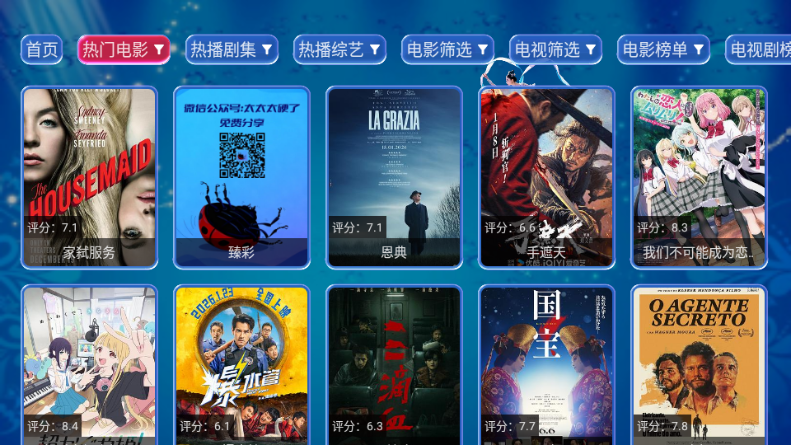Open the movie 家弑服务
Screen dimensions: 791x445
(89, 177)
